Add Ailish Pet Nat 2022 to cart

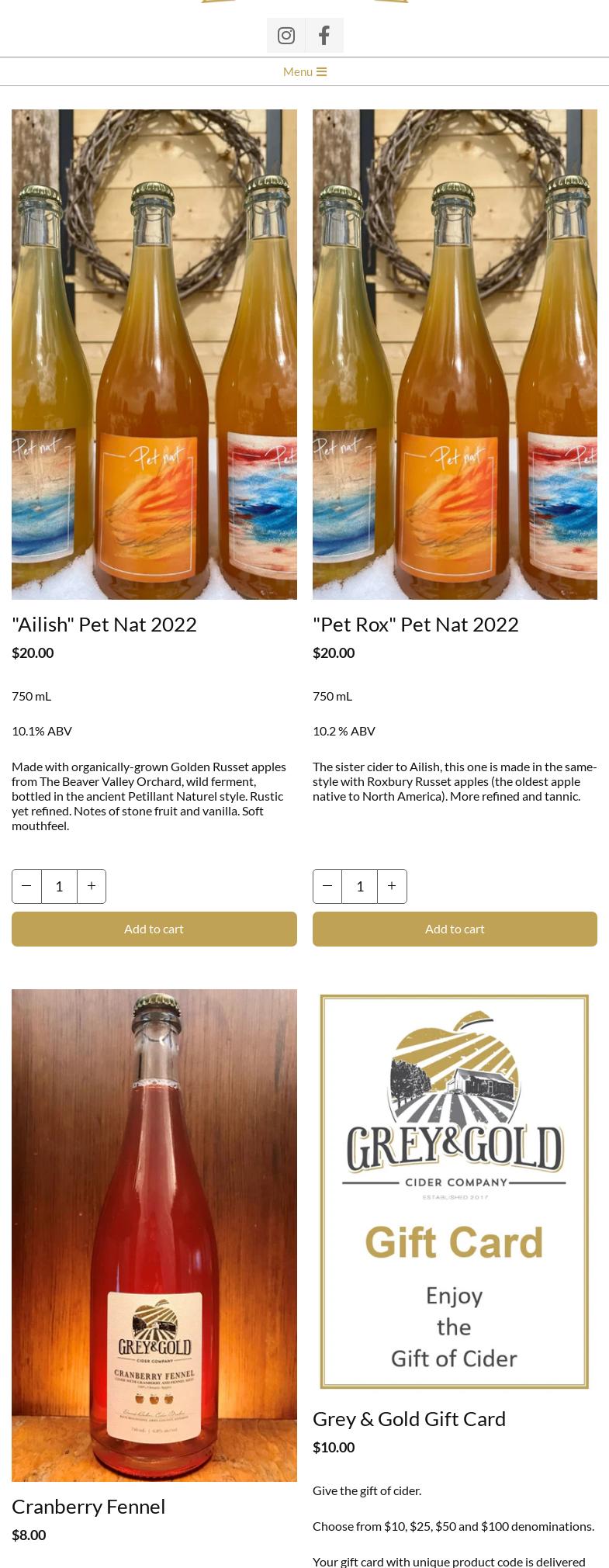coord(154,929)
